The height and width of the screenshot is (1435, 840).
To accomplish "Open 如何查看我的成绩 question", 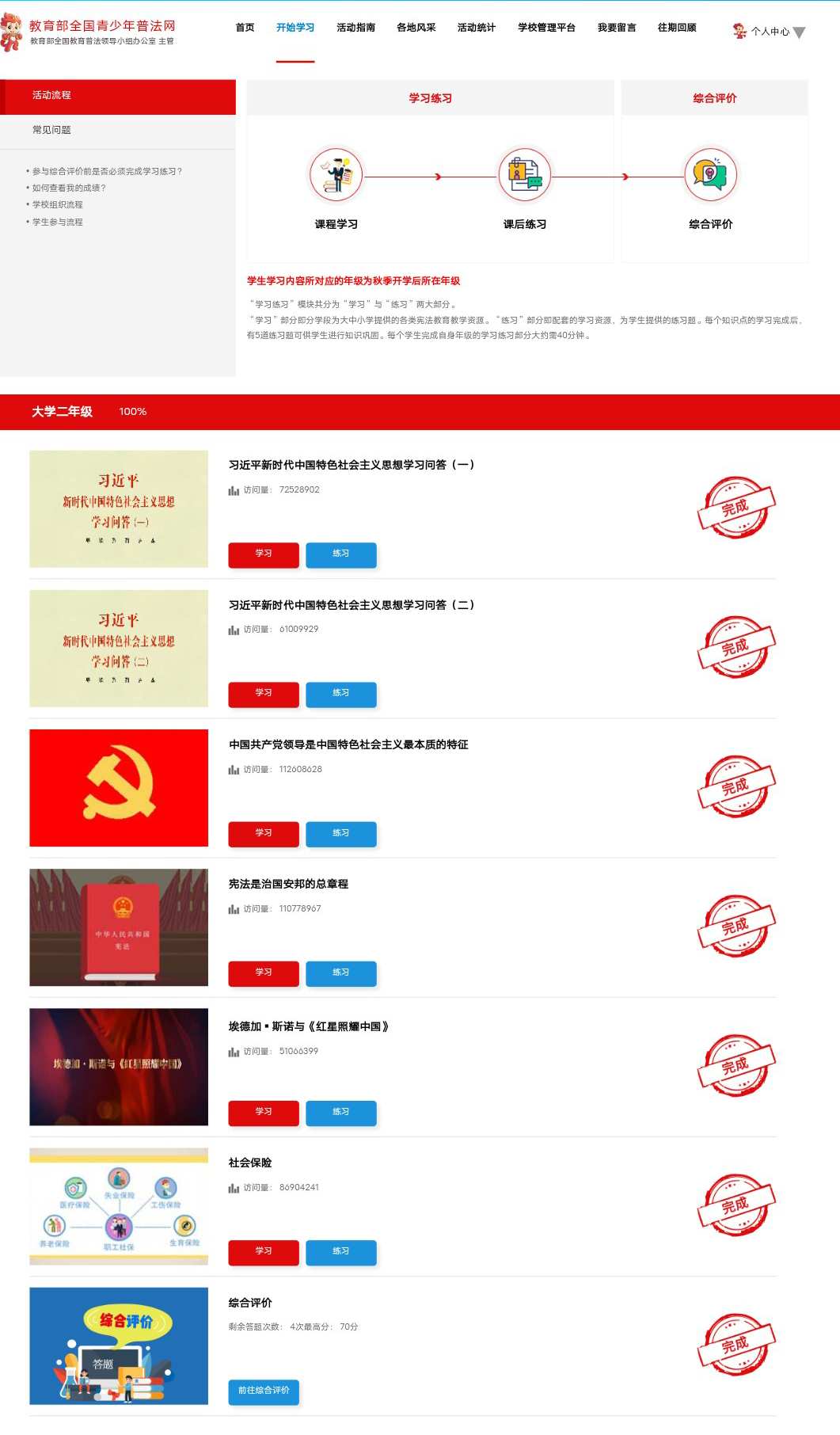I will [x=69, y=188].
